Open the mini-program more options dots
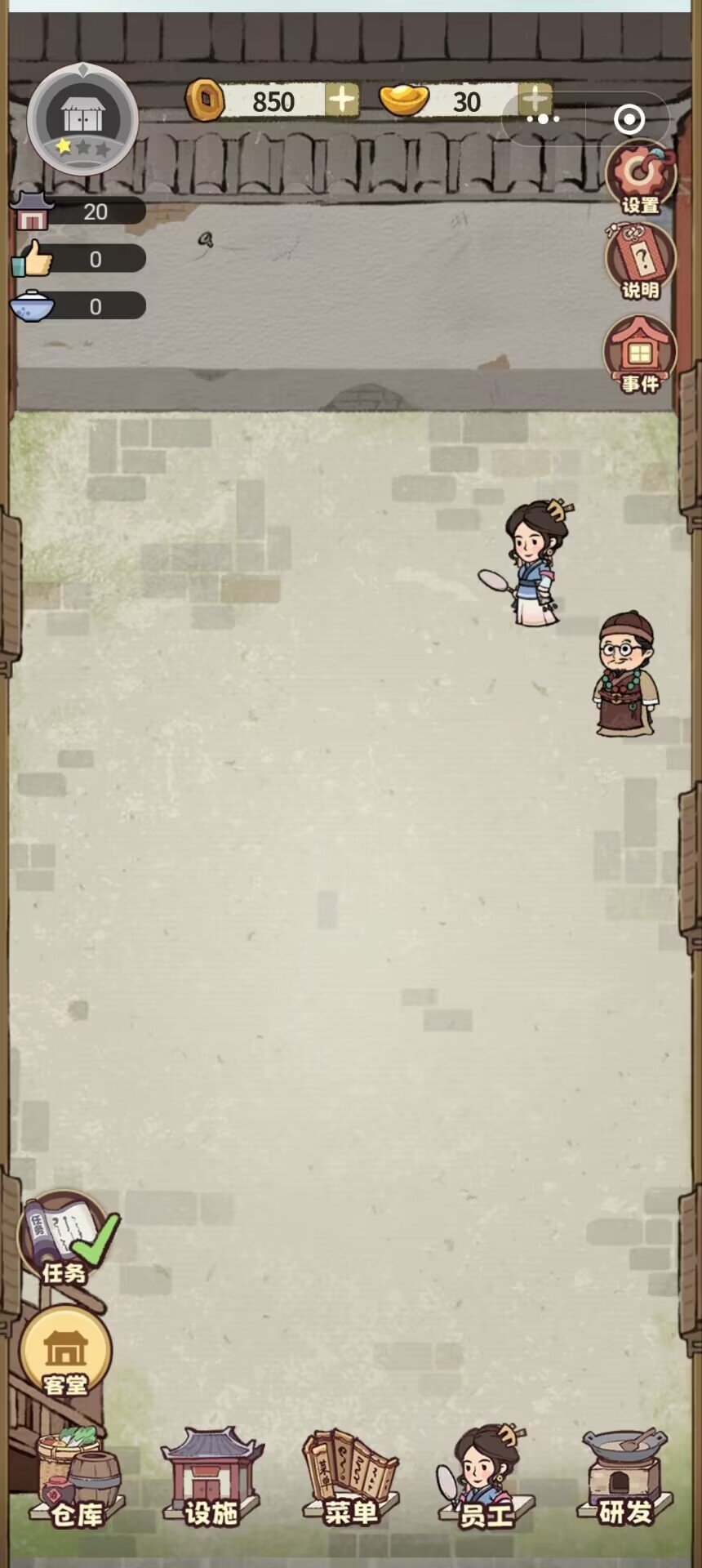Screen dimensions: 702x1568 pyautogui.click(x=543, y=120)
